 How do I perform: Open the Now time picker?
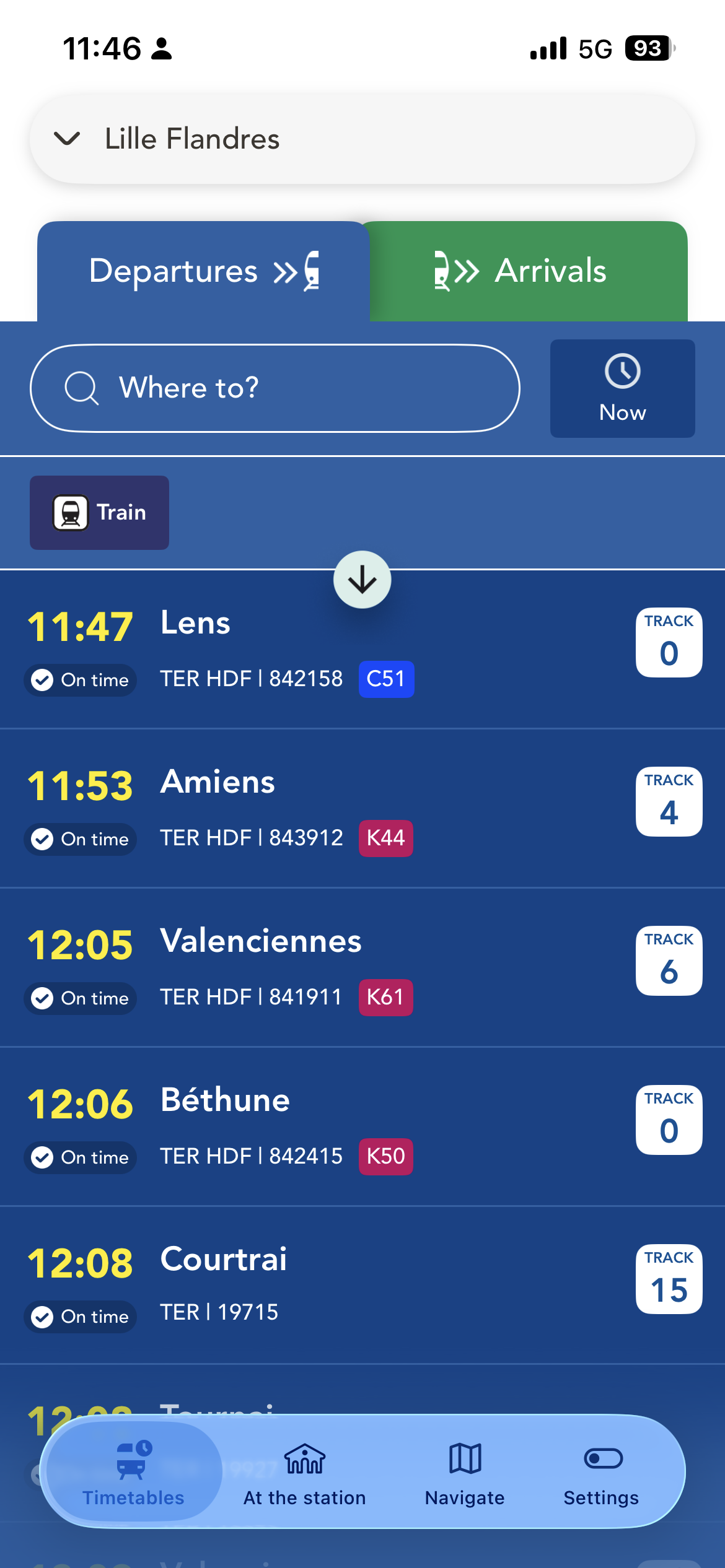click(622, 388)
